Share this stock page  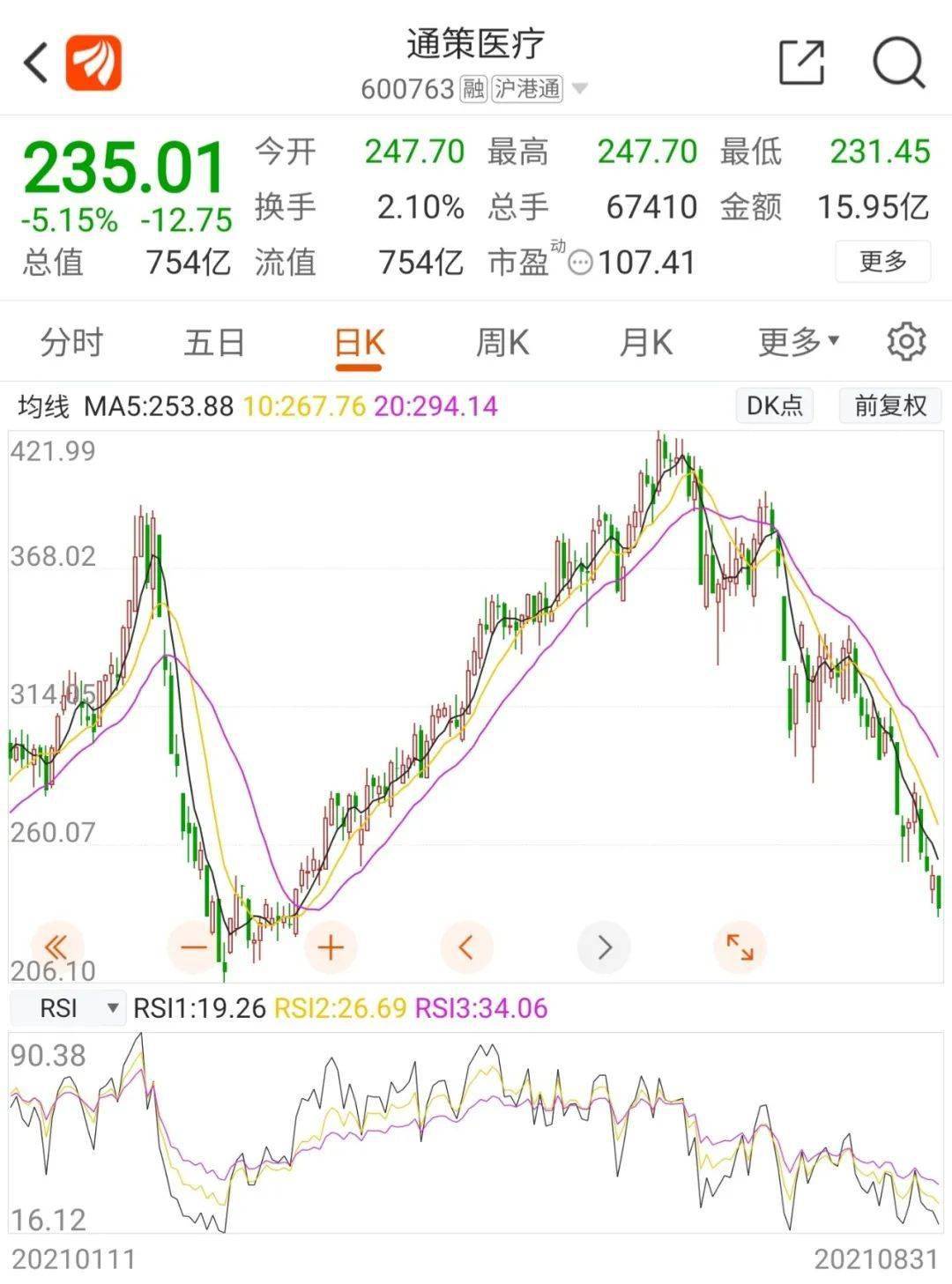coord(801,62)
